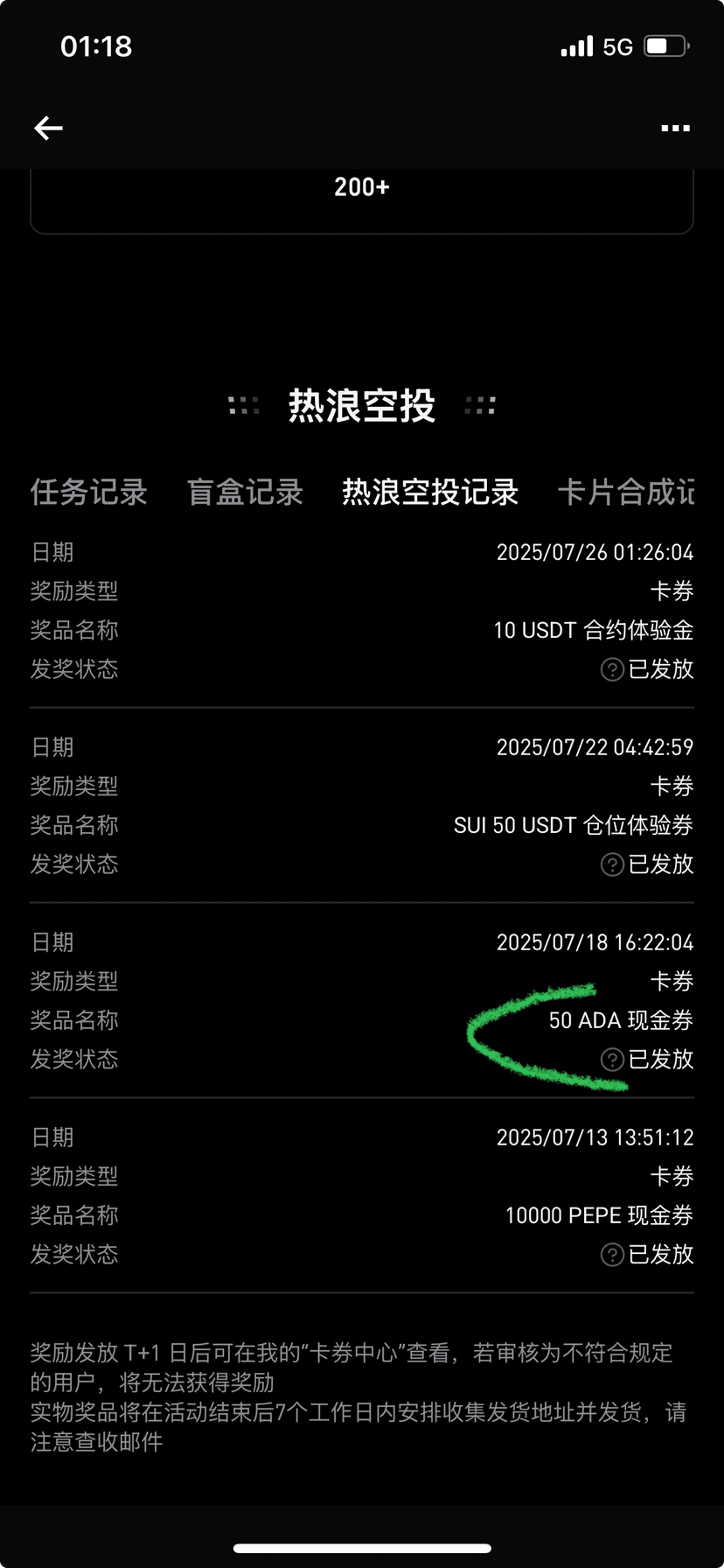
Task: Select the 热浪空投记录 tab
Action: point(430,492)
